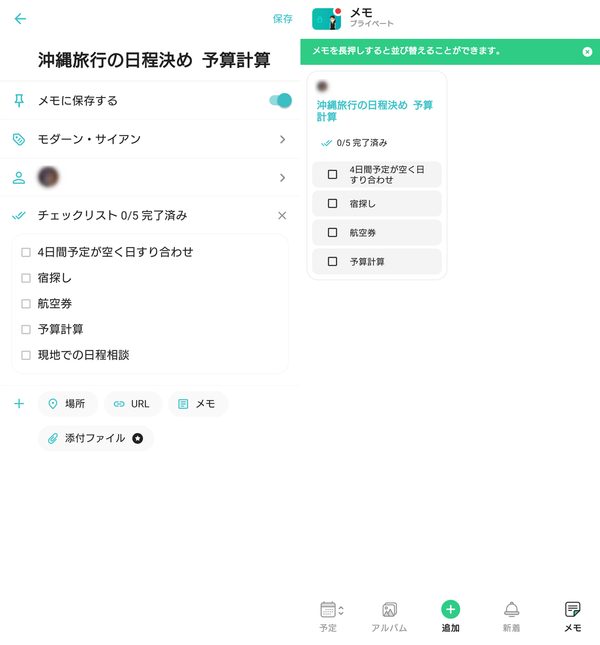Viewport: 600px width, 645px height.
Task: Go back with the arrow icon
Action: pos(20,19)
